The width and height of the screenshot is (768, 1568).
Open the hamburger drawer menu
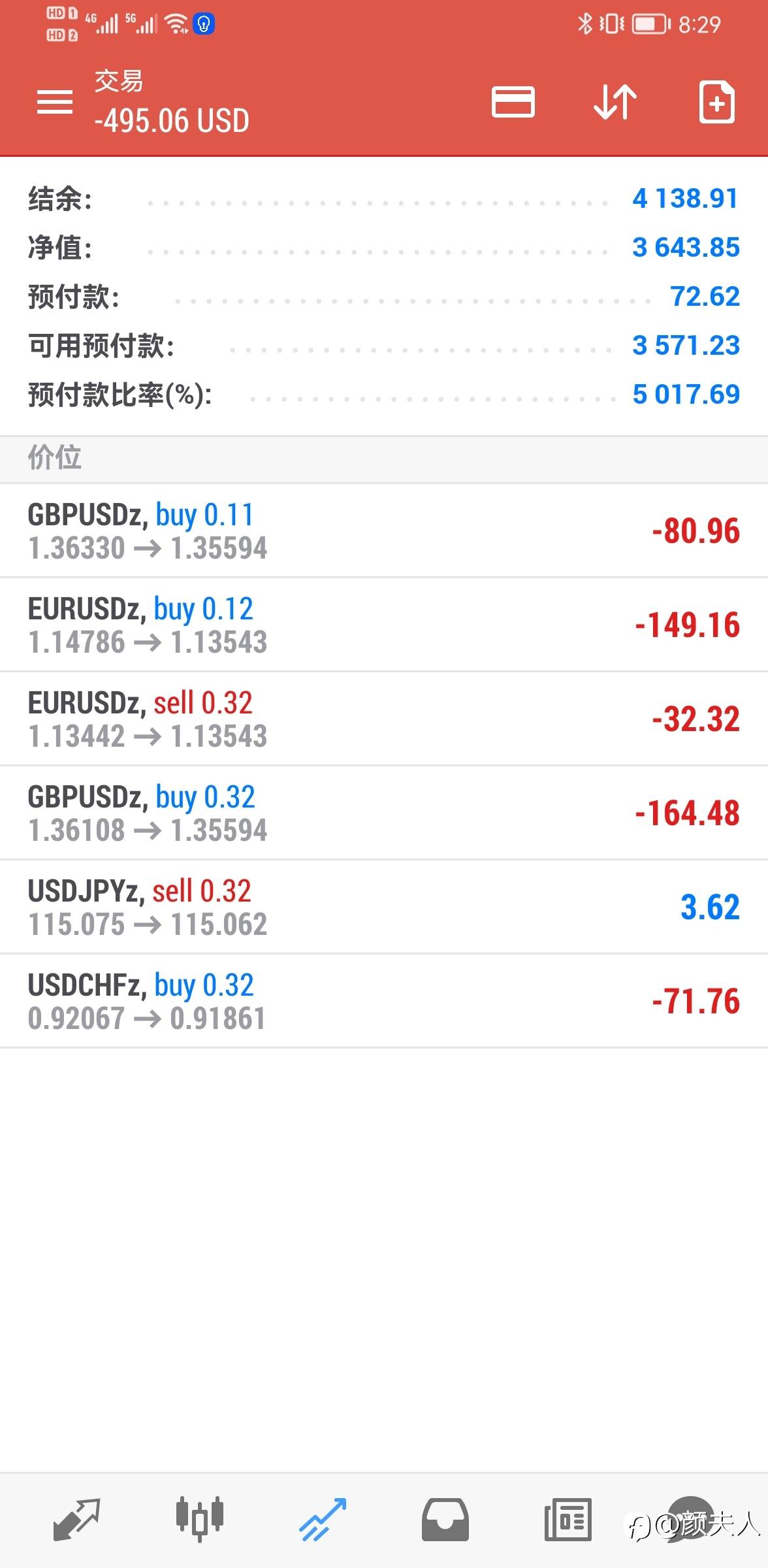pos(55,102)
